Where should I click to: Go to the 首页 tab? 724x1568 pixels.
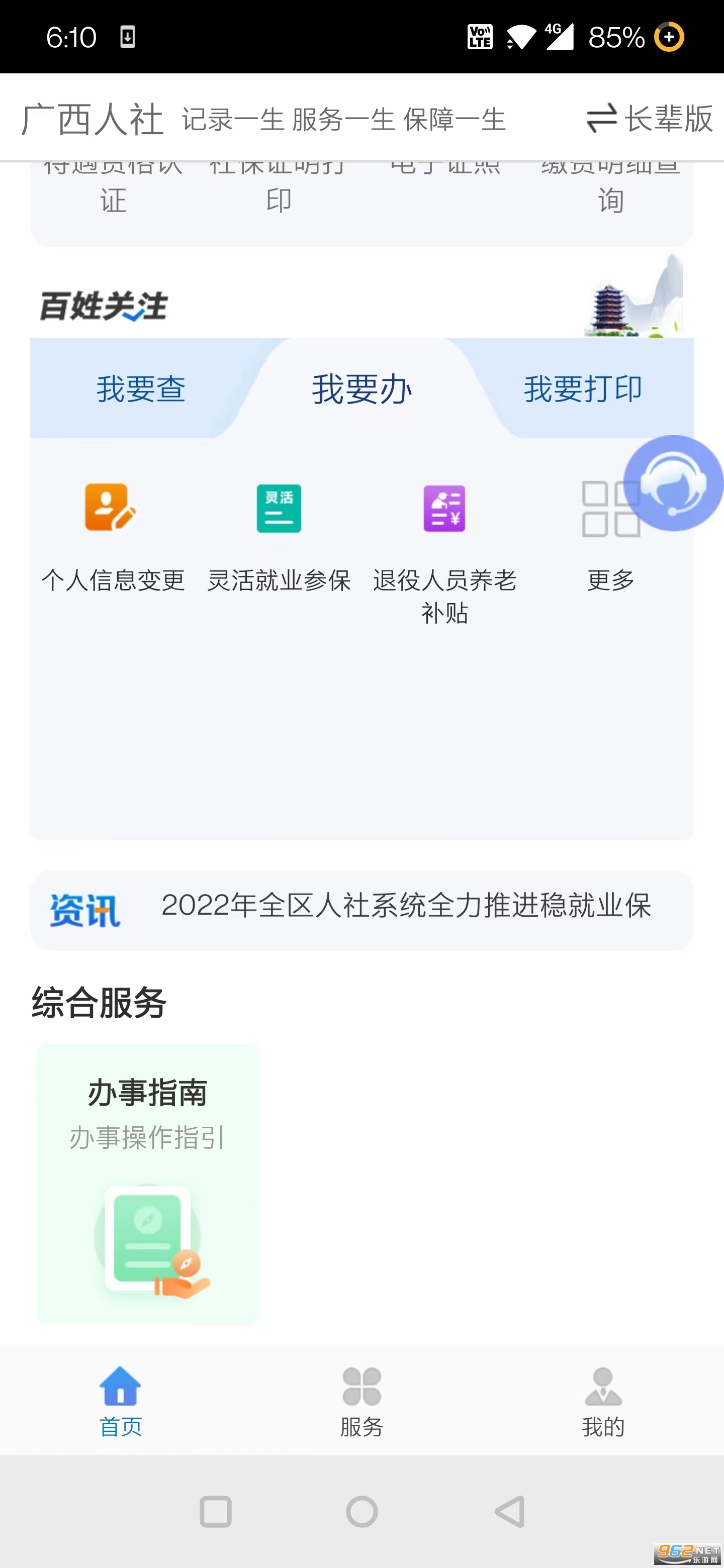tap(121, 1401)
